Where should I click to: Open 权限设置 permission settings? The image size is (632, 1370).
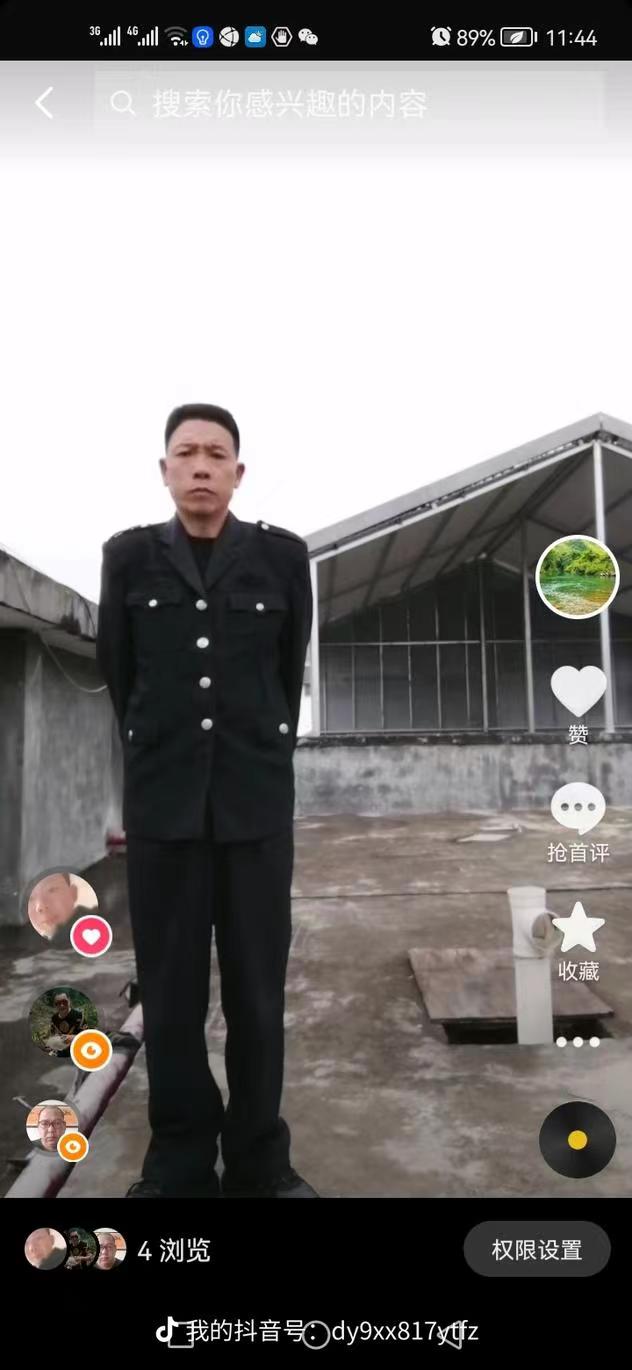536,1249
